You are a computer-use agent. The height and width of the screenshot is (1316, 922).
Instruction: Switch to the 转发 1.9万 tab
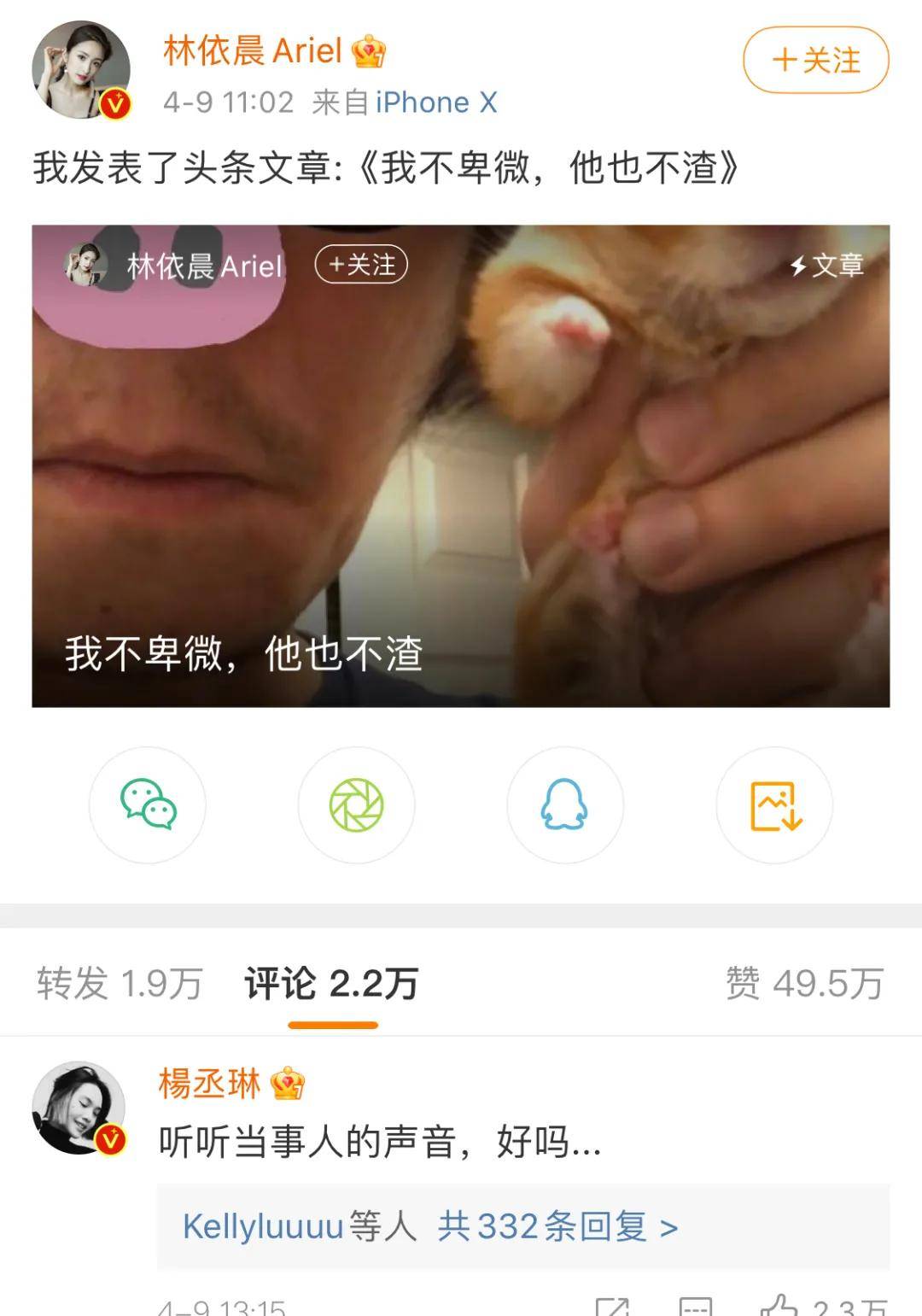(x=120, y=984)
